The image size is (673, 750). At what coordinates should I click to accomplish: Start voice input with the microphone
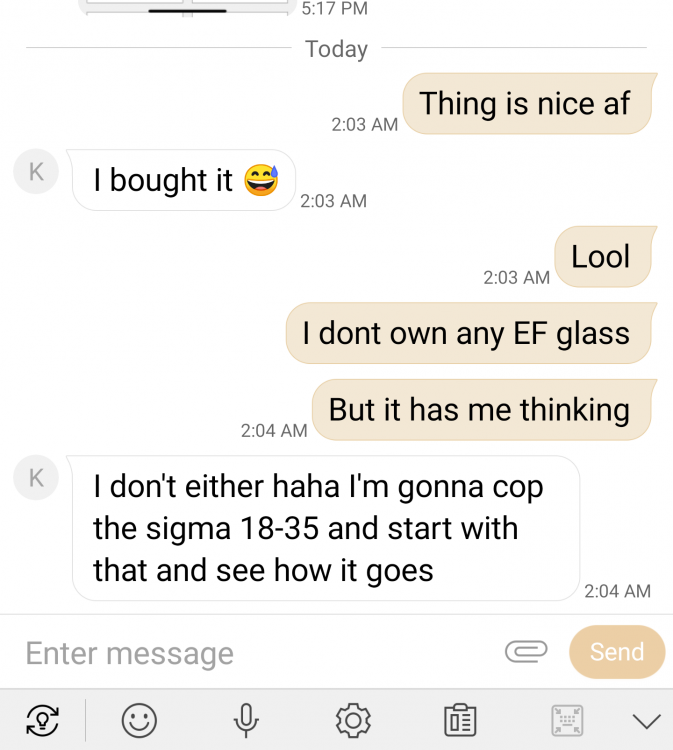tap(246, 719)
